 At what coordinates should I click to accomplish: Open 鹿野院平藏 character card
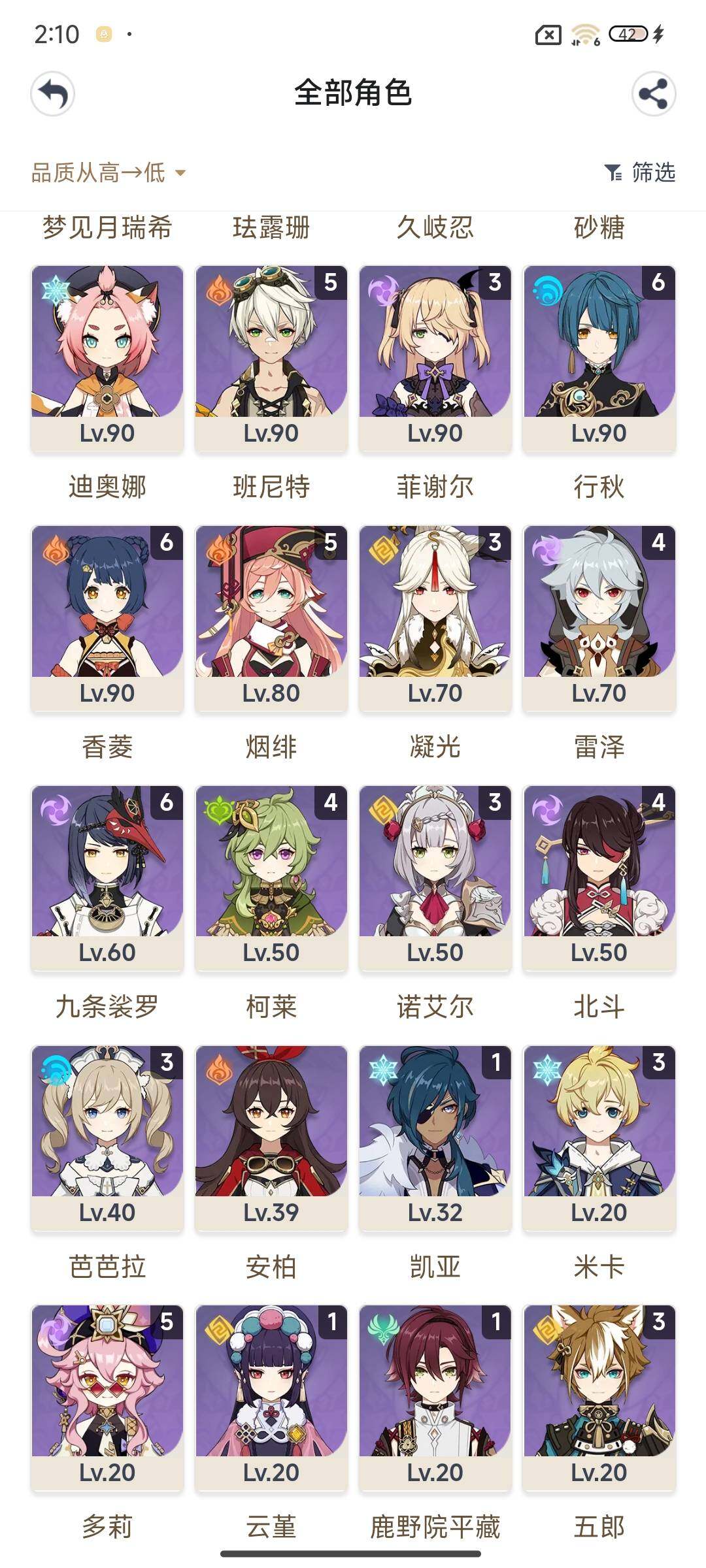click(x=435, y=1398)
